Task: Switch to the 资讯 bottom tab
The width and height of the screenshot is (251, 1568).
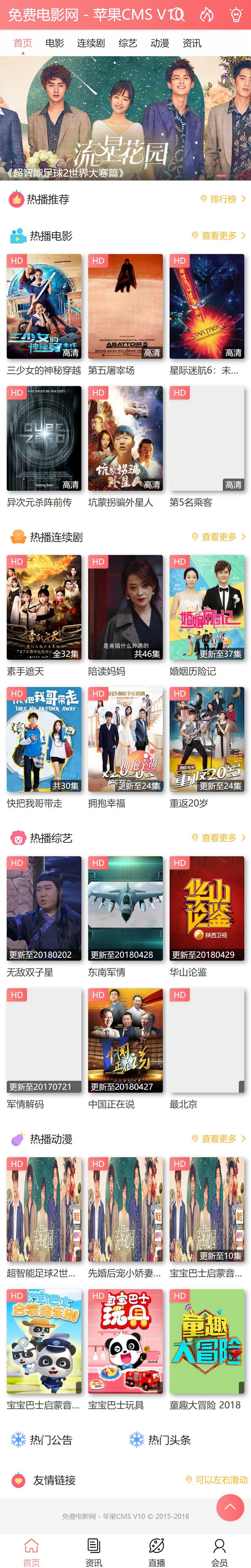Action: 94,1551
